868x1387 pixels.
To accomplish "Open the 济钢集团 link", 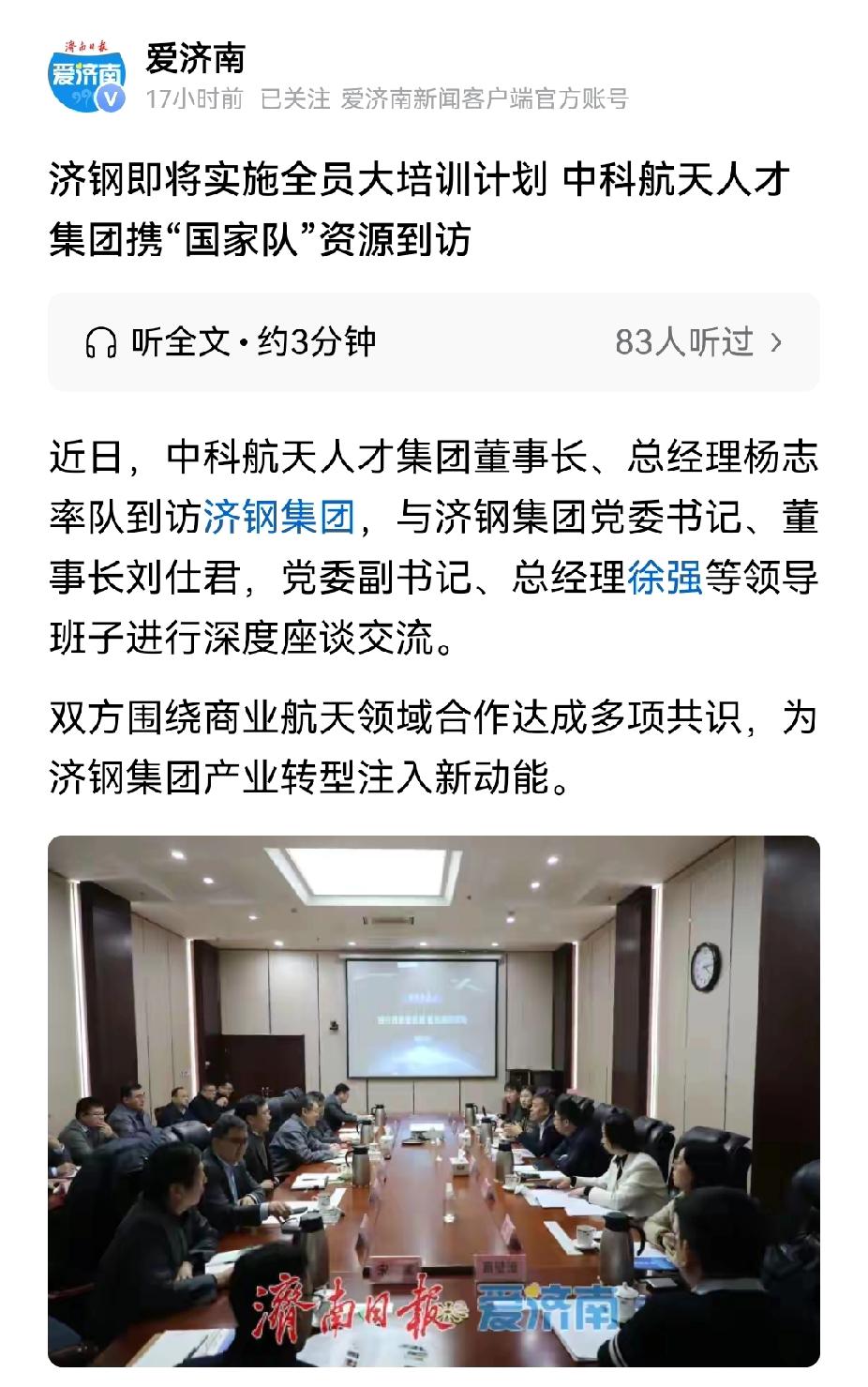I will coord(278,512).
